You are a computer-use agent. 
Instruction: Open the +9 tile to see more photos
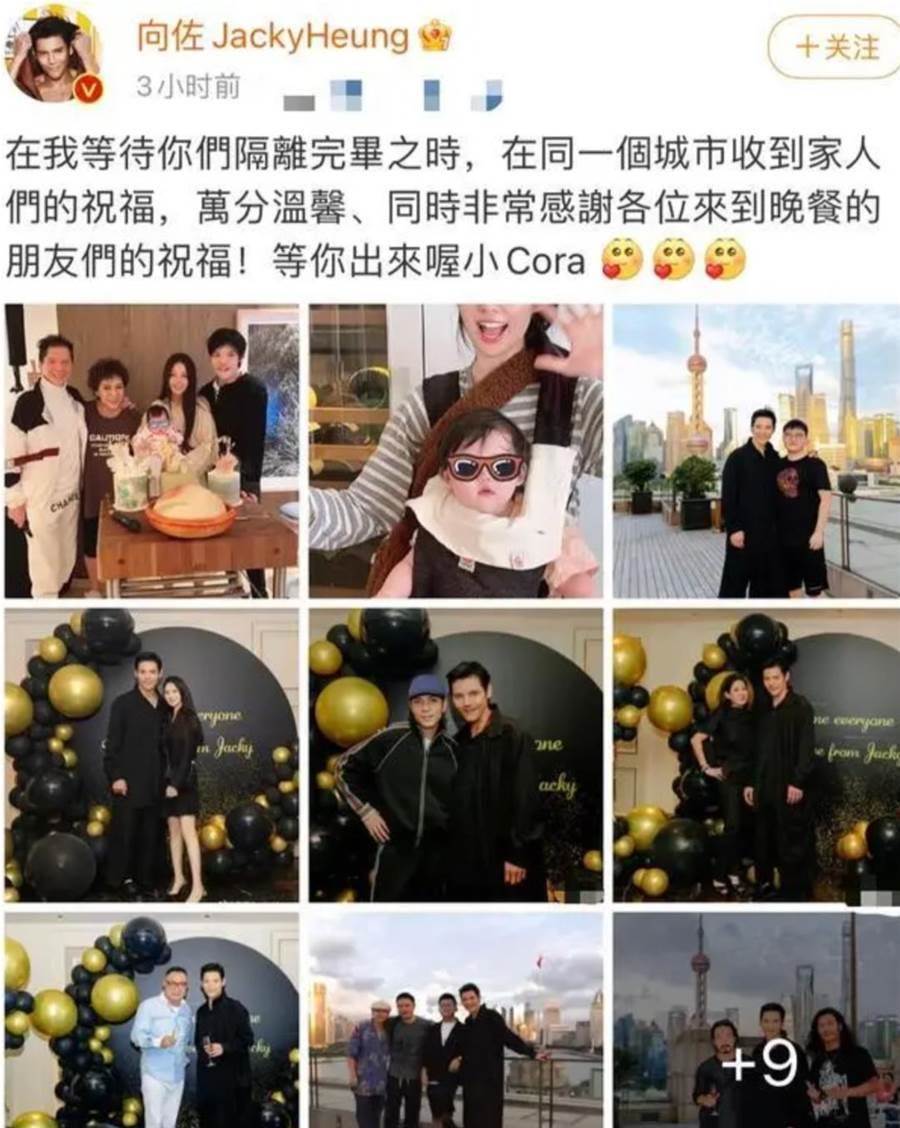[756, 1018]
